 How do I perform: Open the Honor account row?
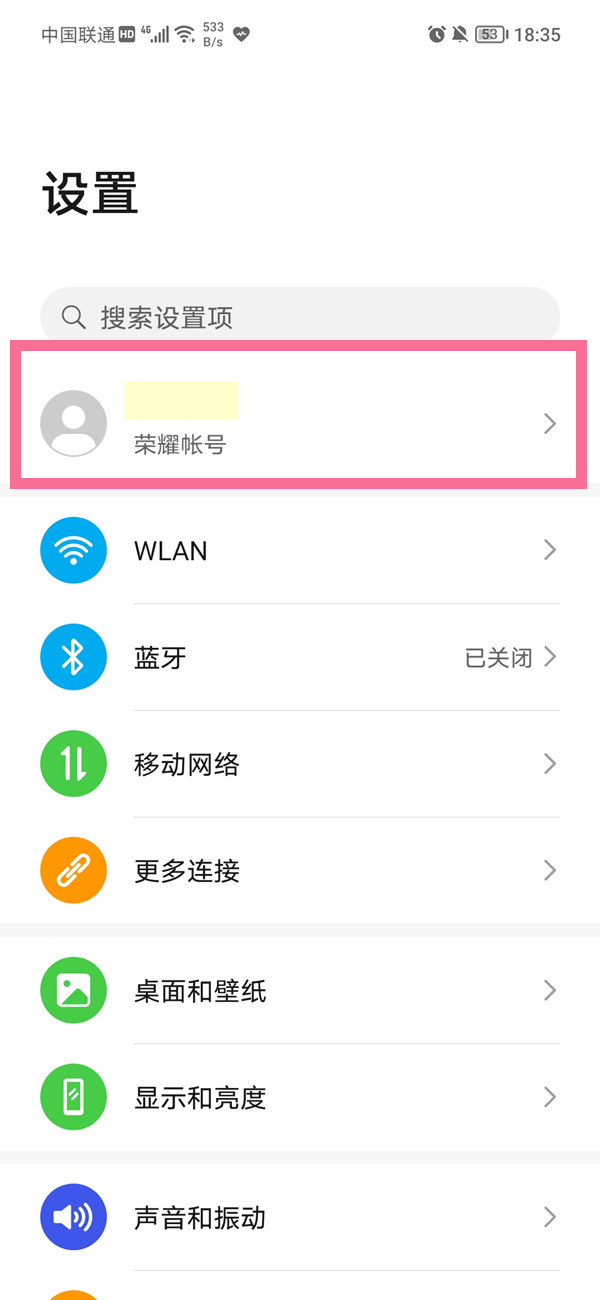click(x=298, y=424)
